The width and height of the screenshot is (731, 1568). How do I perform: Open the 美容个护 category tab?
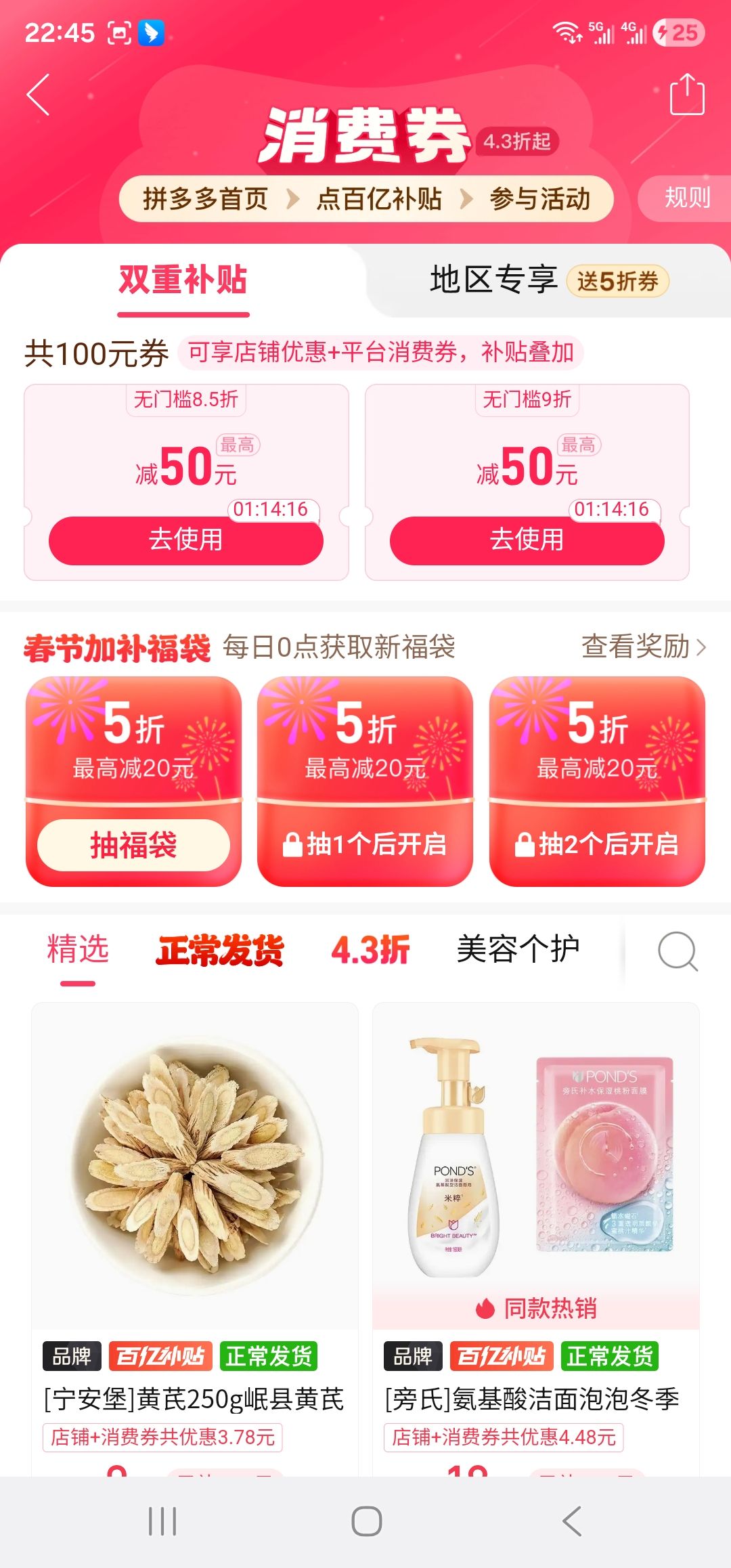pos(518,949)
